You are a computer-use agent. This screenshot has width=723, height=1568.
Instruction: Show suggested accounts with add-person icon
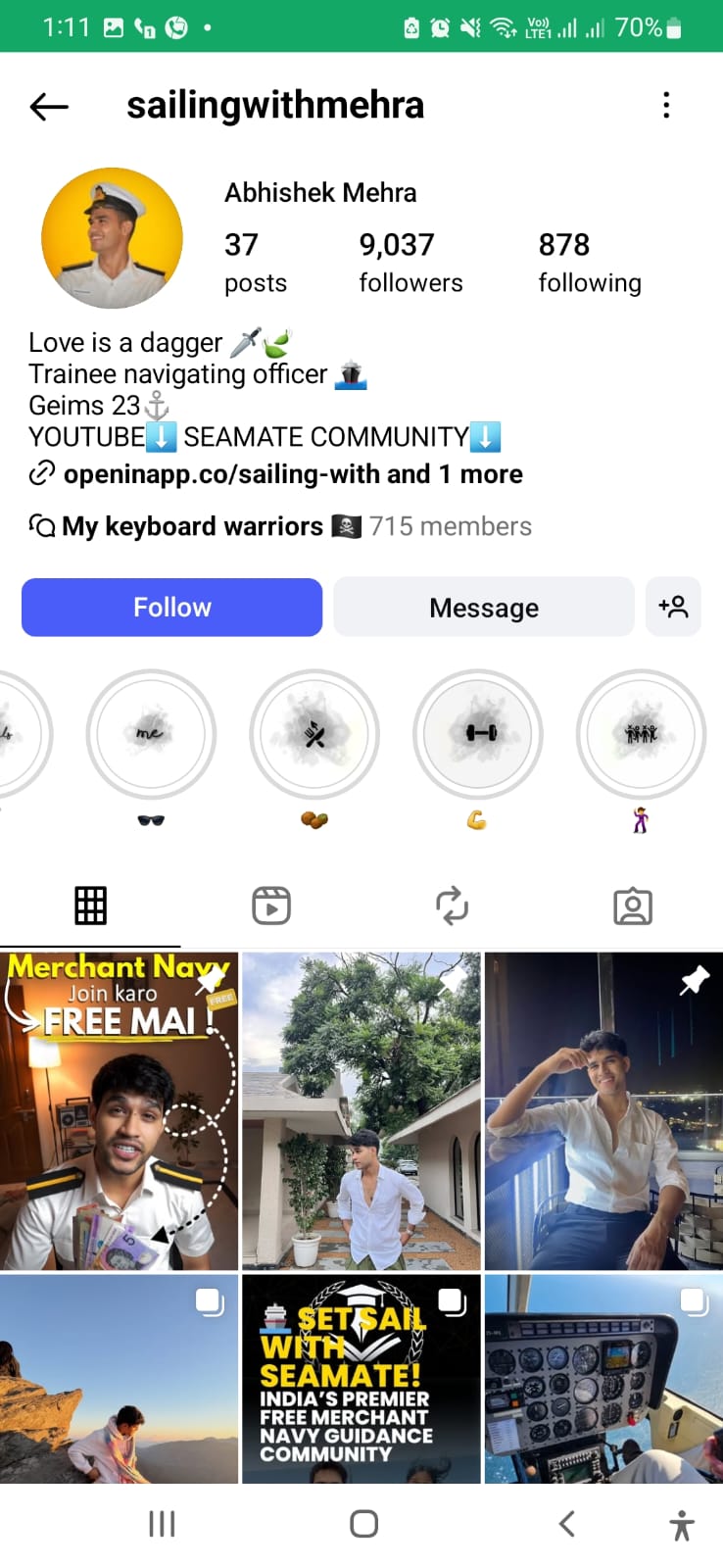pos(674,608)
